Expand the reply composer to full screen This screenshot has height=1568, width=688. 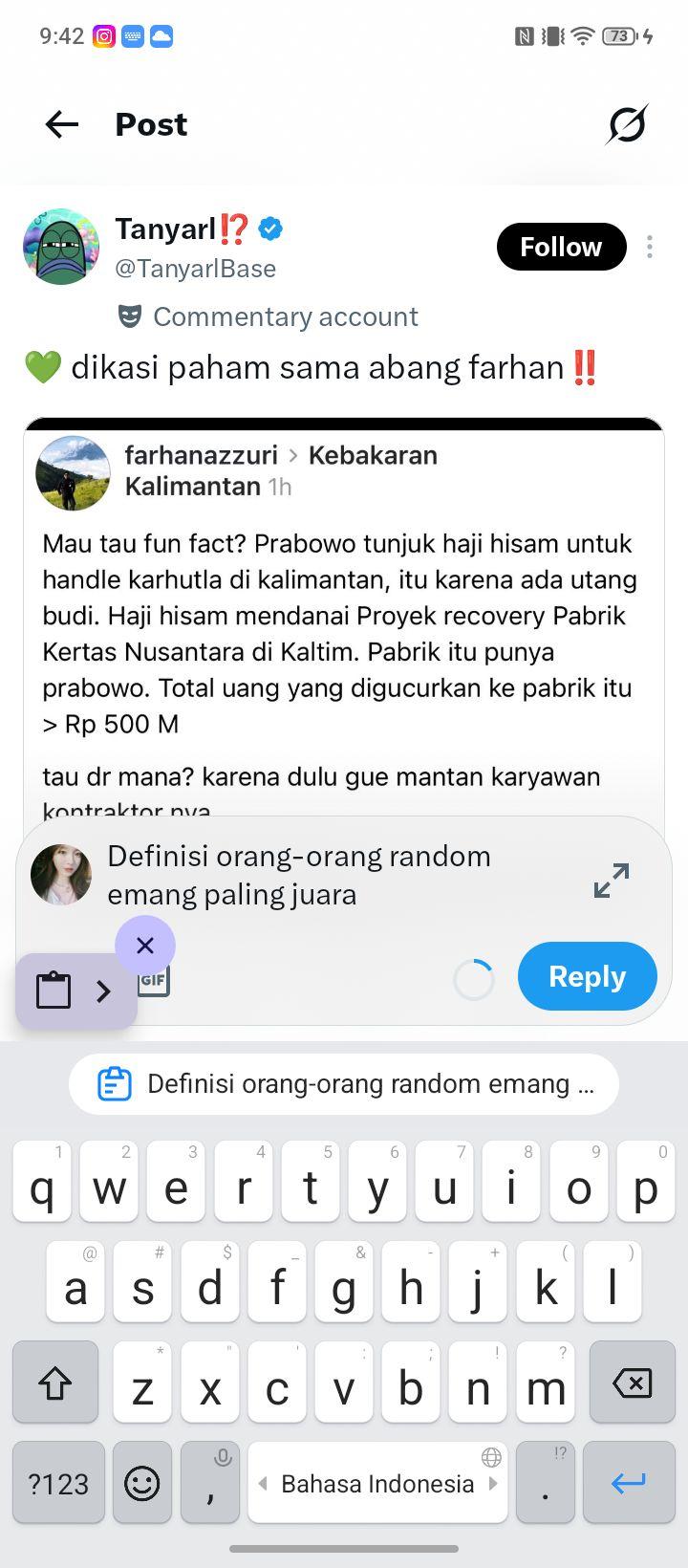(612, 881)
